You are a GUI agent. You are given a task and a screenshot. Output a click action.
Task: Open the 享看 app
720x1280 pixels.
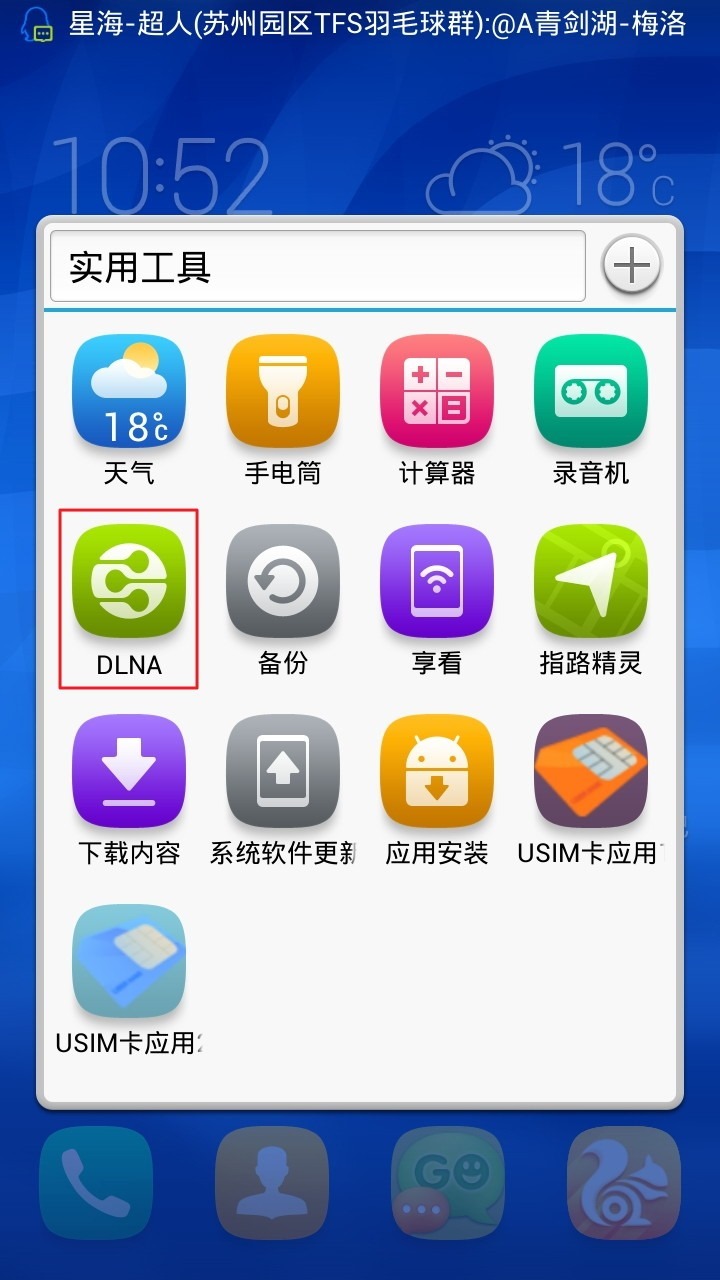pos(437,582)
